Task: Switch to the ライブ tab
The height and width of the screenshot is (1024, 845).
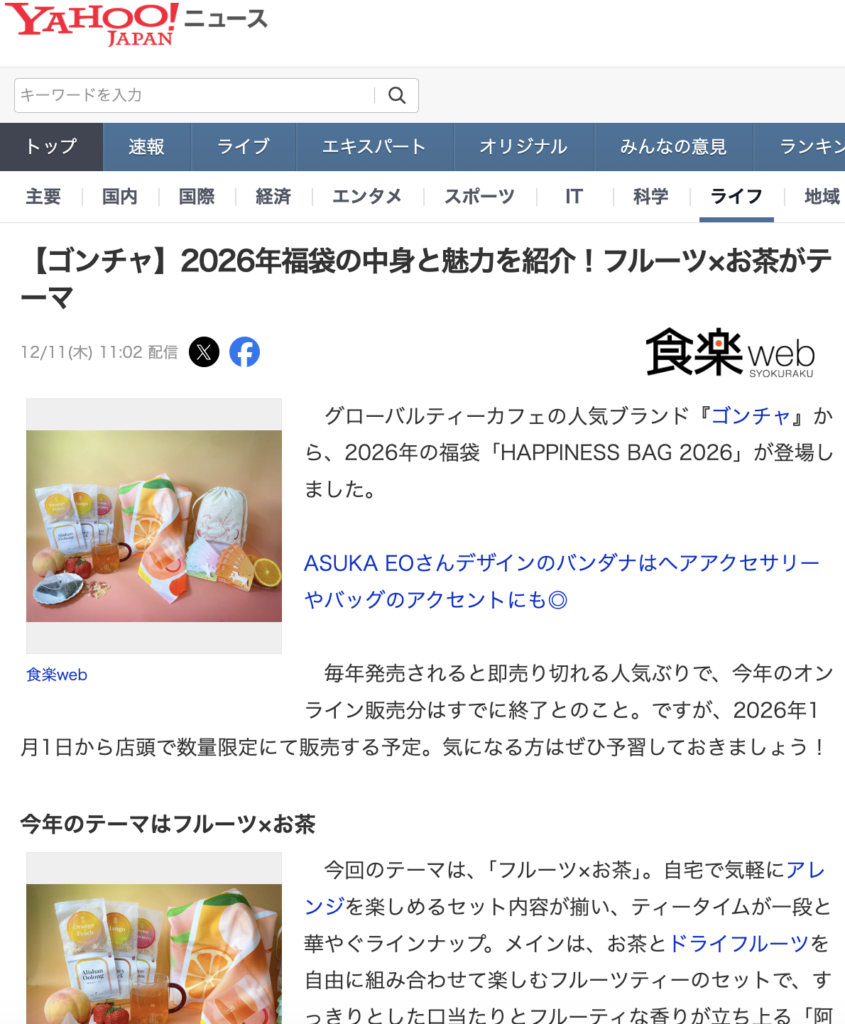Action: [x=243, y=147]
